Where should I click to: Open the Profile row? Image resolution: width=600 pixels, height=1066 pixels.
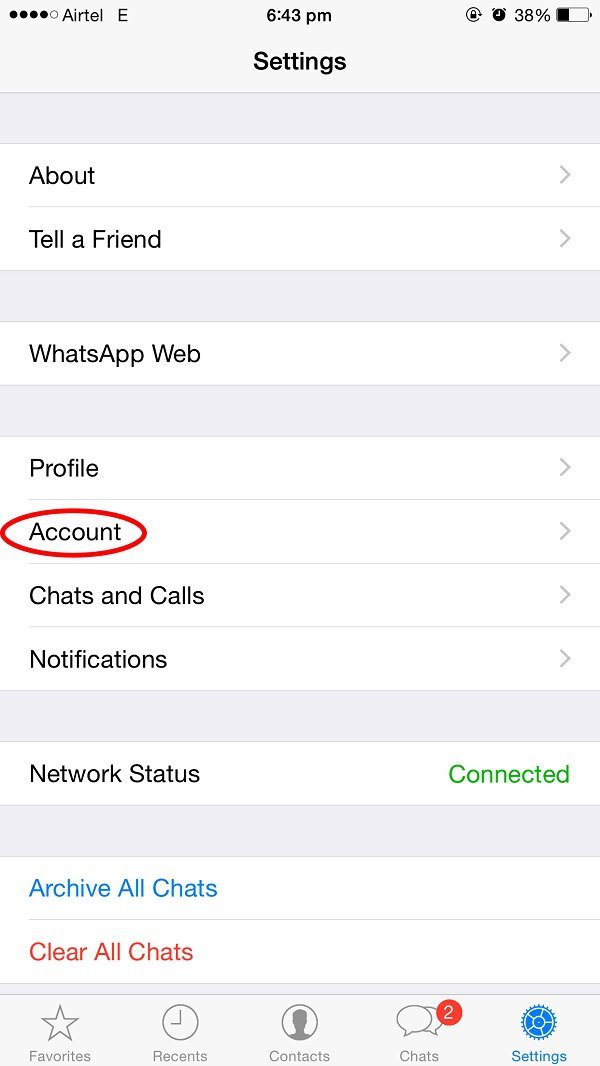click(300, 468)
